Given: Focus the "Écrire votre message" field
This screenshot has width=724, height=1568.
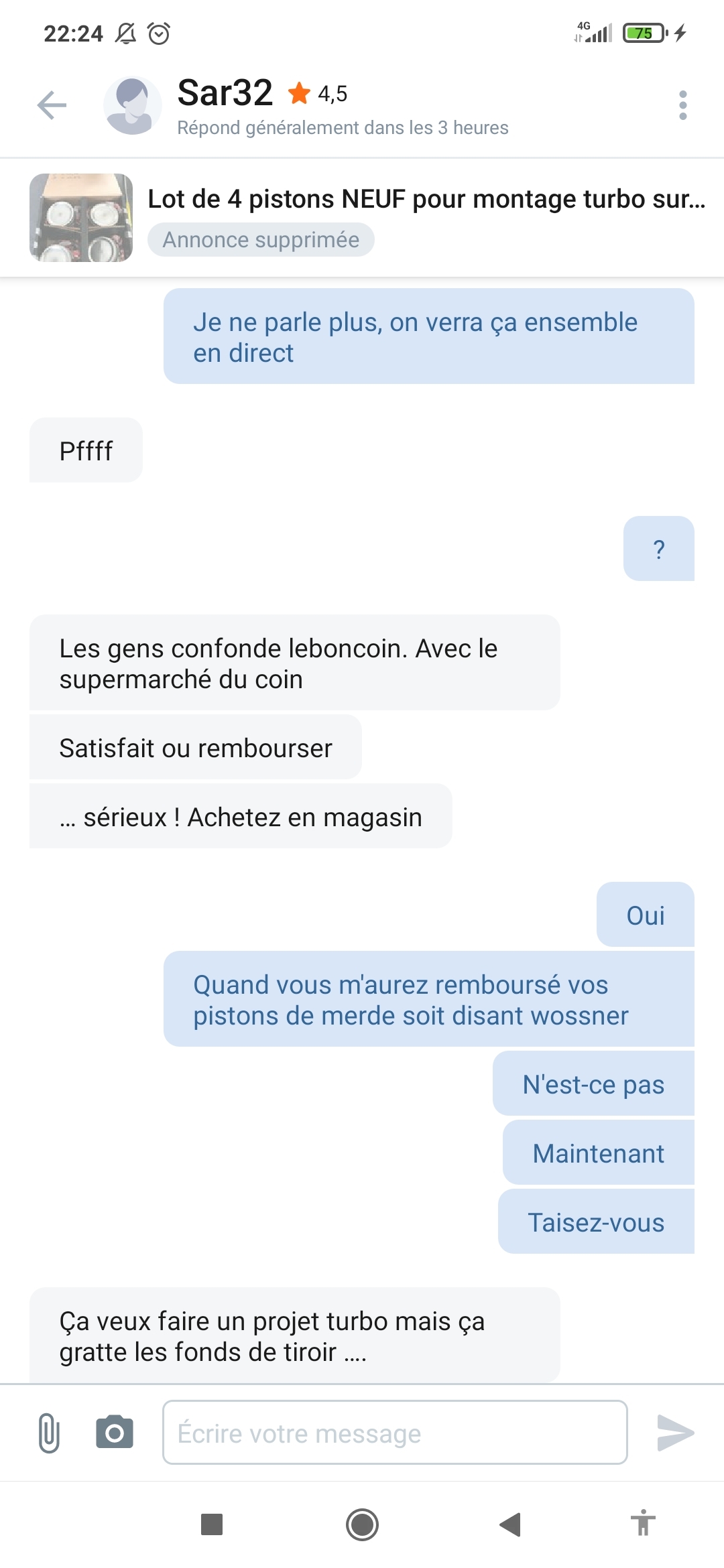Looking at the screenshot, I should 394,1433.
